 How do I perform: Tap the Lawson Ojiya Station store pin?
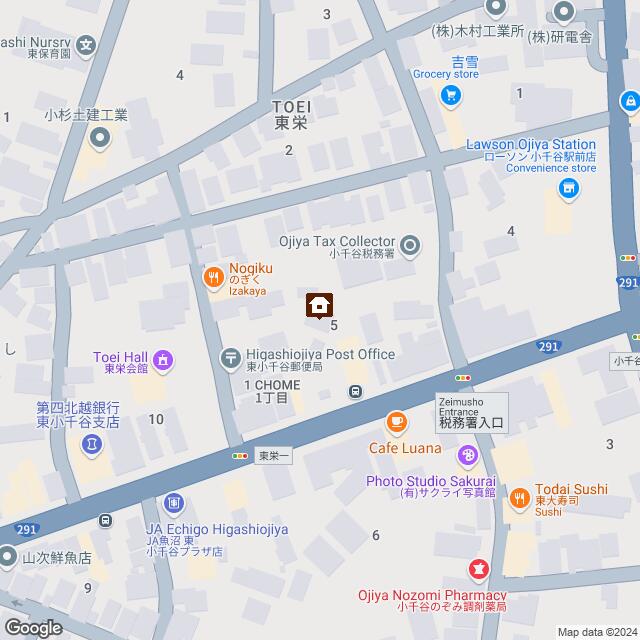(568, 189)
